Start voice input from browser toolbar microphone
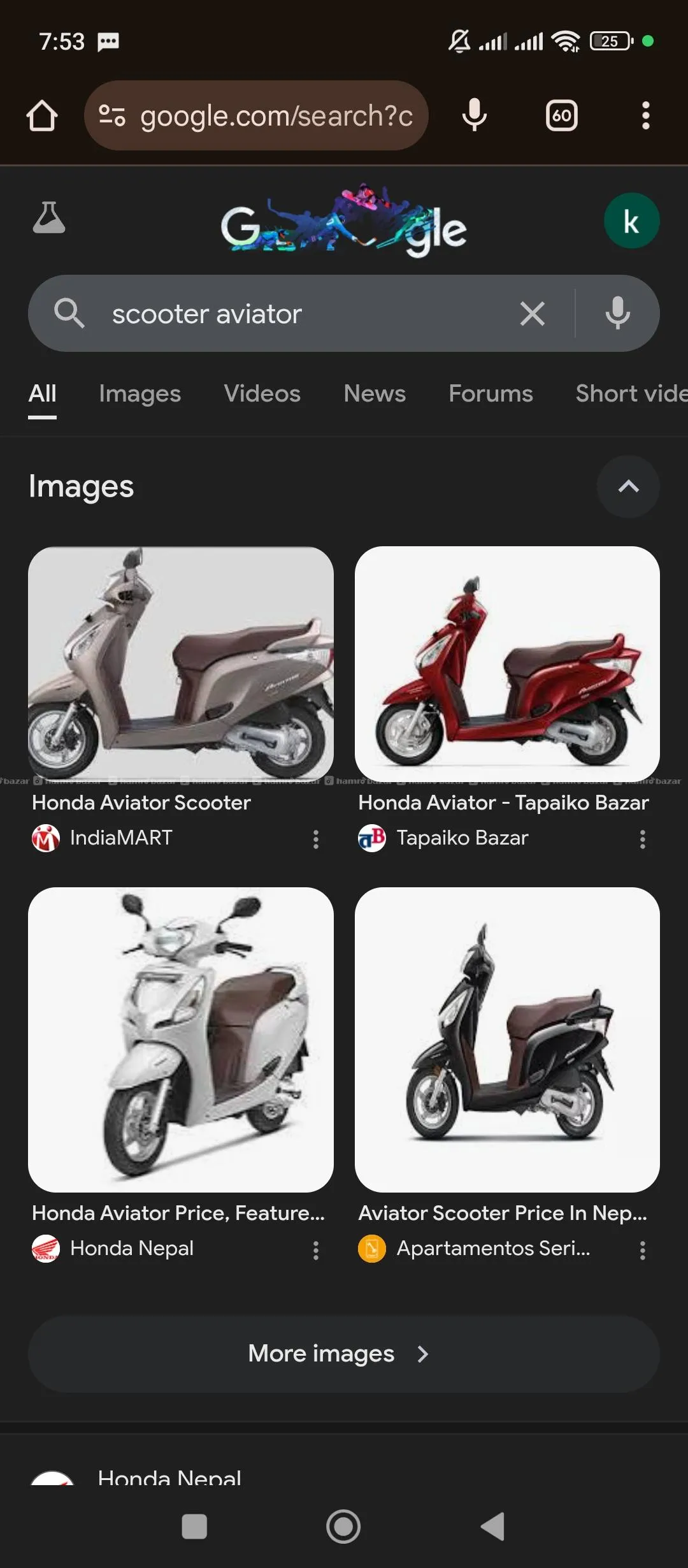 coord(474,116)
